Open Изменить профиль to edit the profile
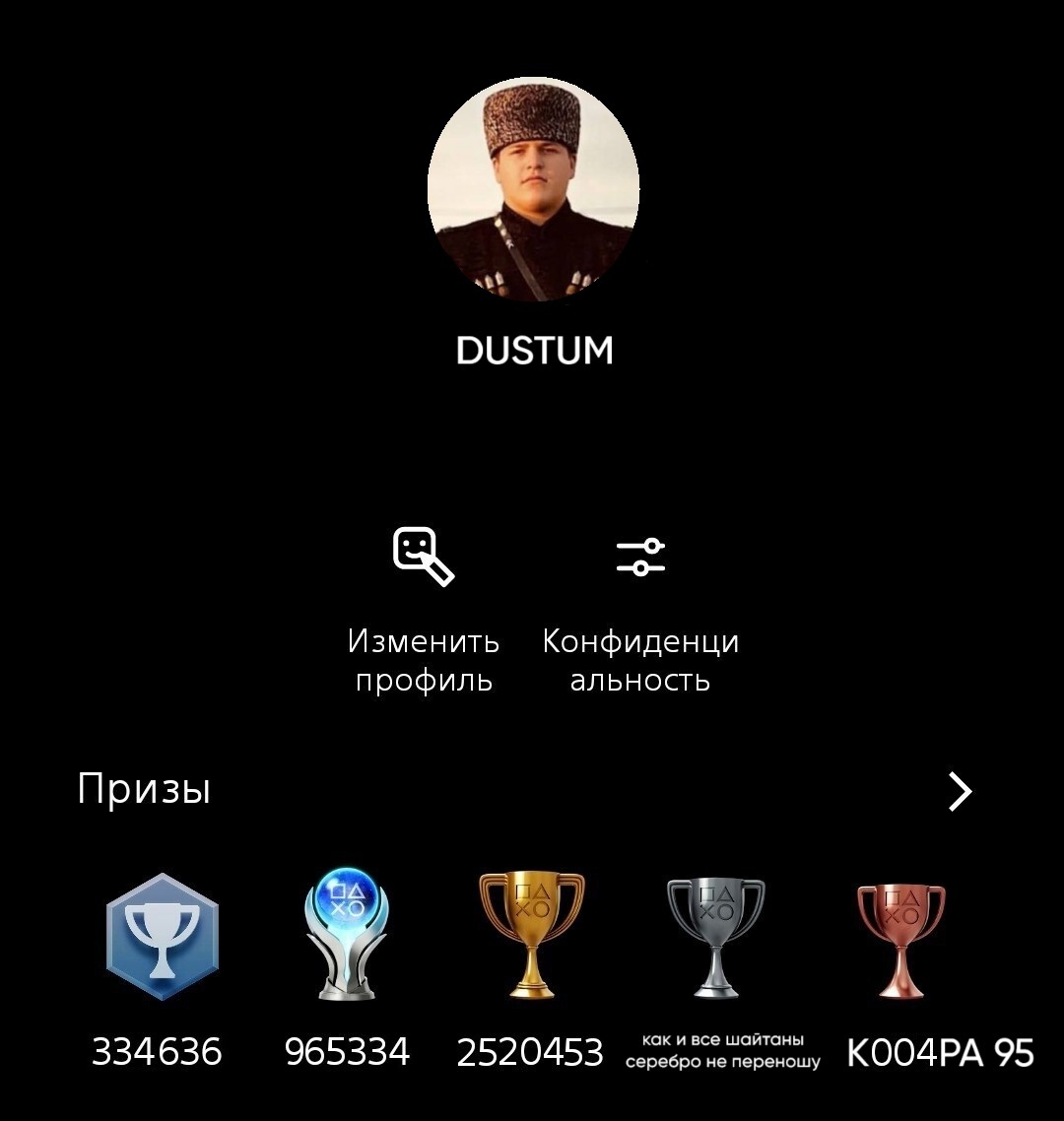The width and height of the screenshot is (1064, 1121). (424, 558)
